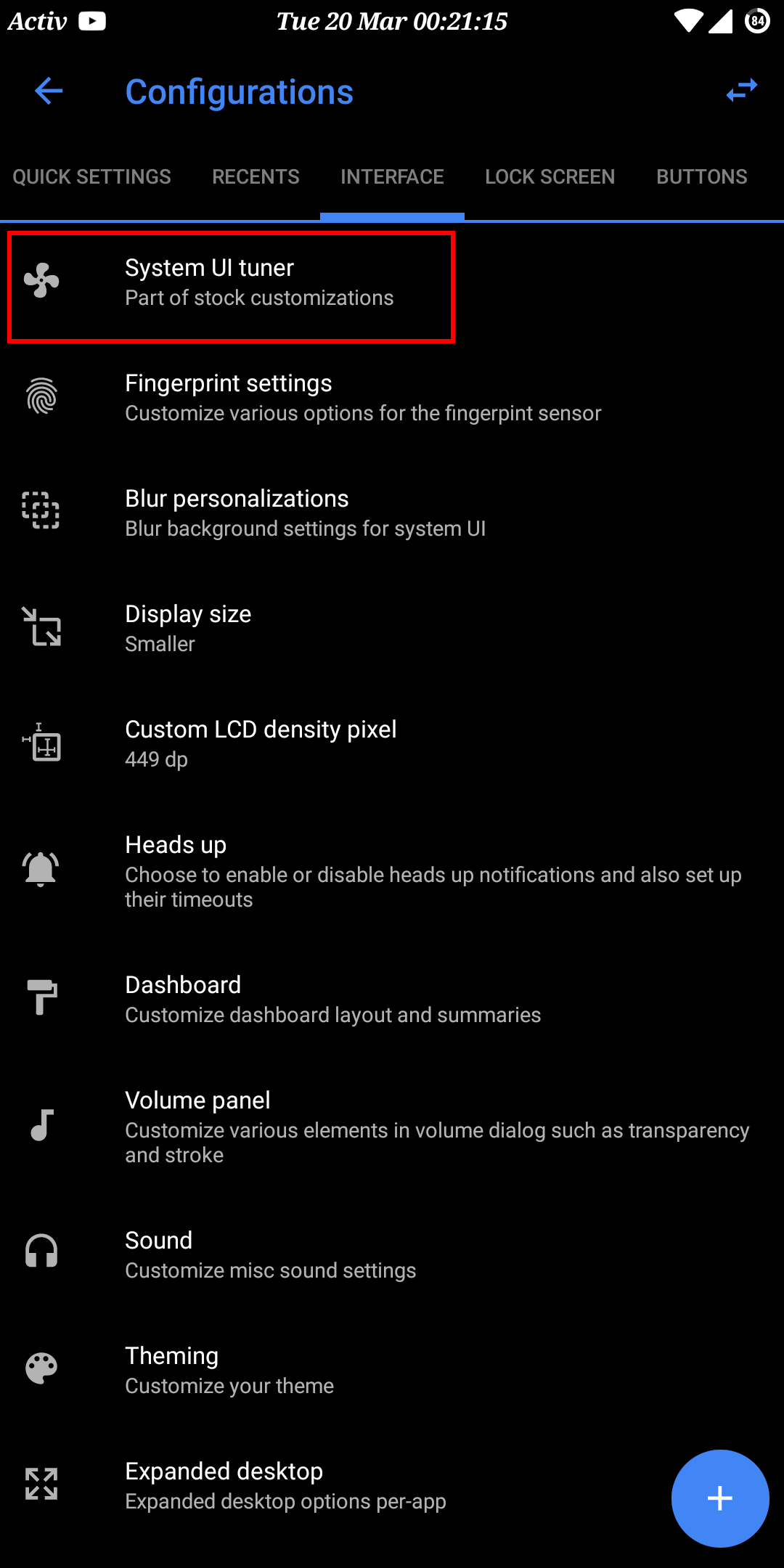Open Fingerprint settings
784x1568 pixels.
pyautogui.click(x=363, y=398)
